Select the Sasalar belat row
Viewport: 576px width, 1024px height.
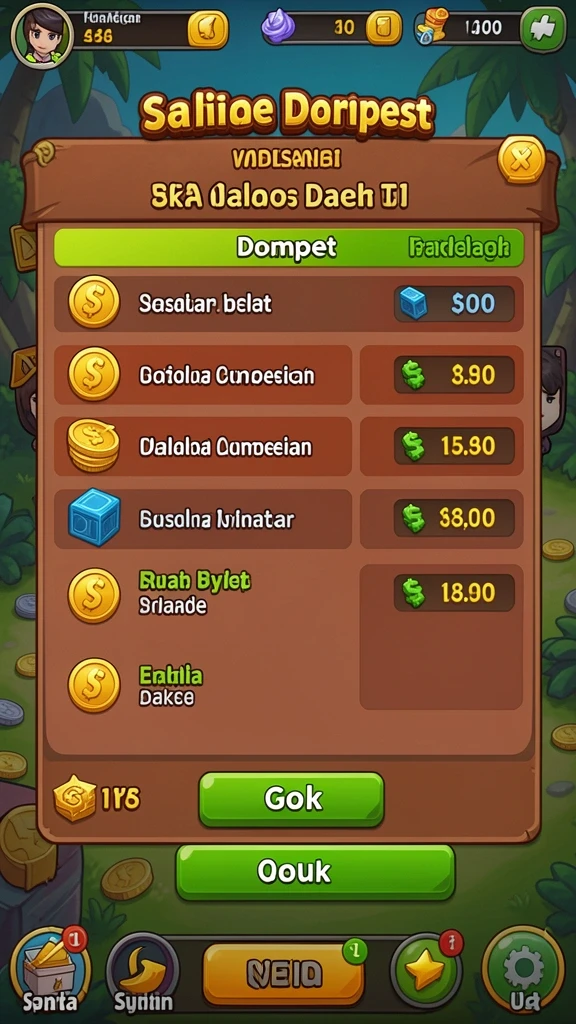288,304
